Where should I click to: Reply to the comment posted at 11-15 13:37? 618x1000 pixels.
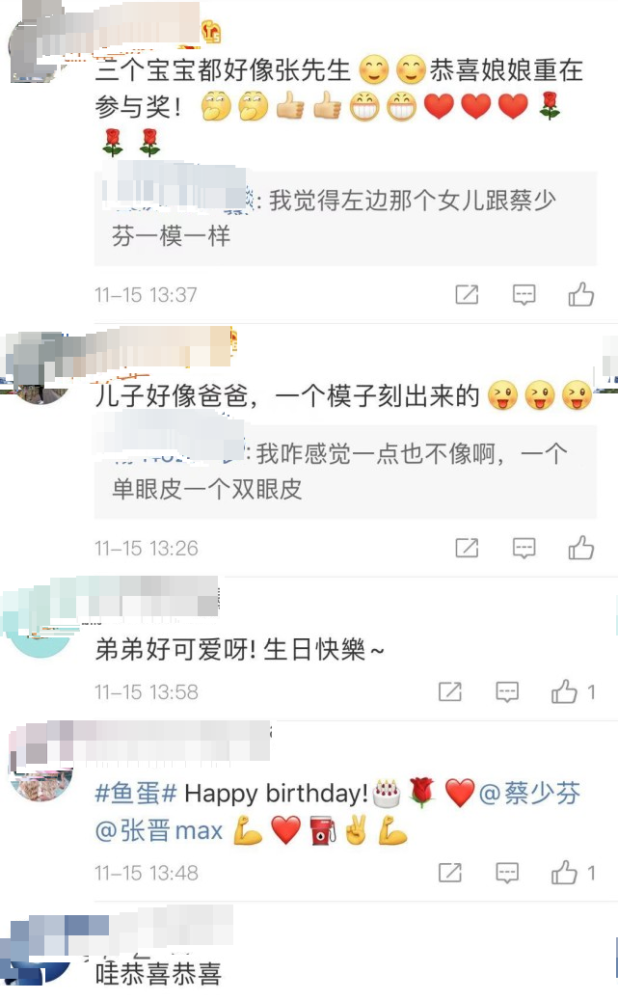pos(524,294)
